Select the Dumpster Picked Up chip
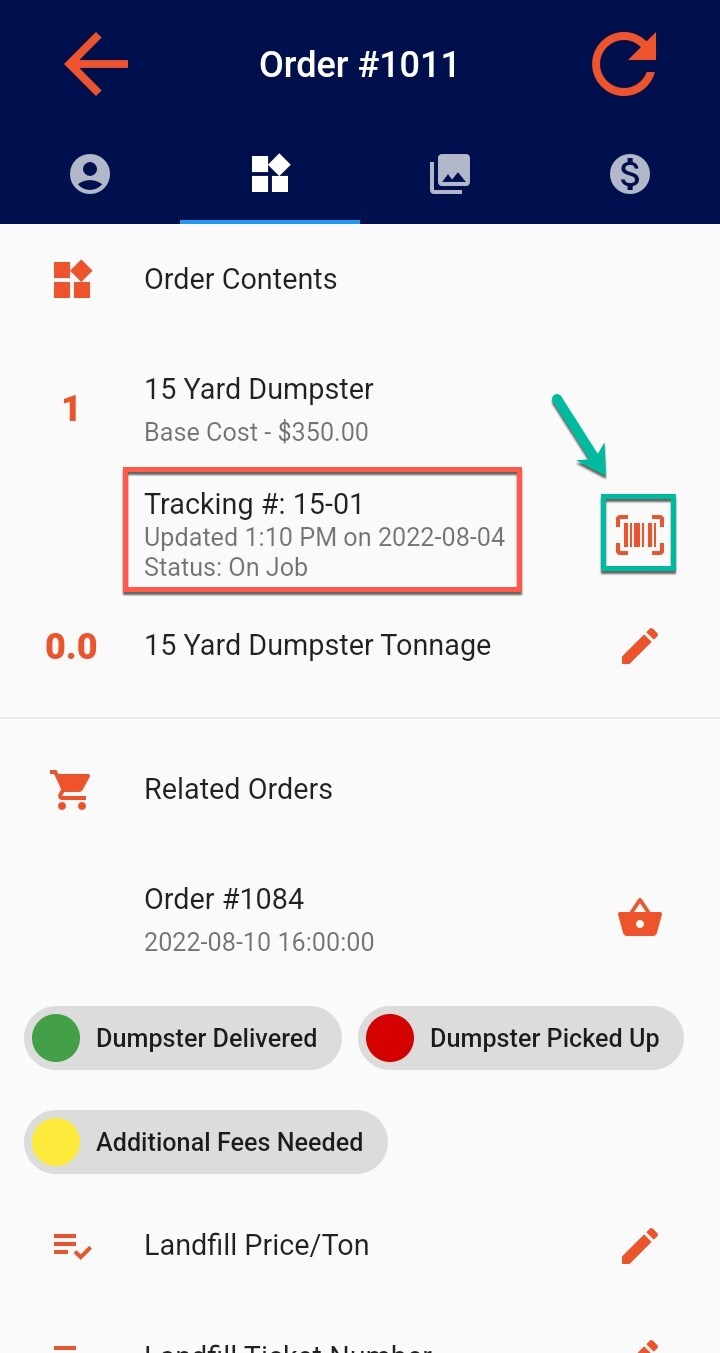Image resolution: width=720 pixels, height=1353 pixels. 521,1038
